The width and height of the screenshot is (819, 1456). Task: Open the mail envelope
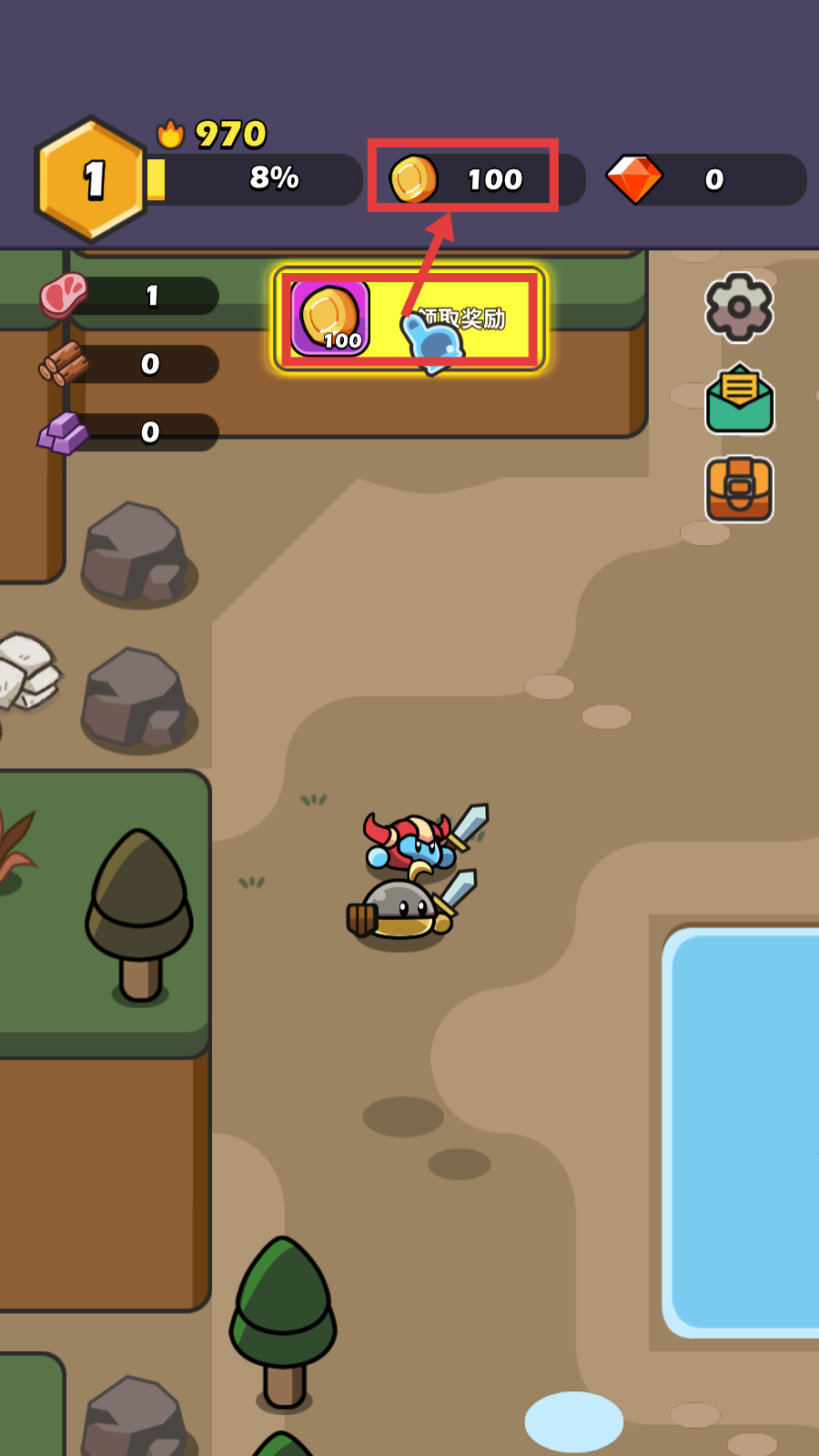[739, 399]
